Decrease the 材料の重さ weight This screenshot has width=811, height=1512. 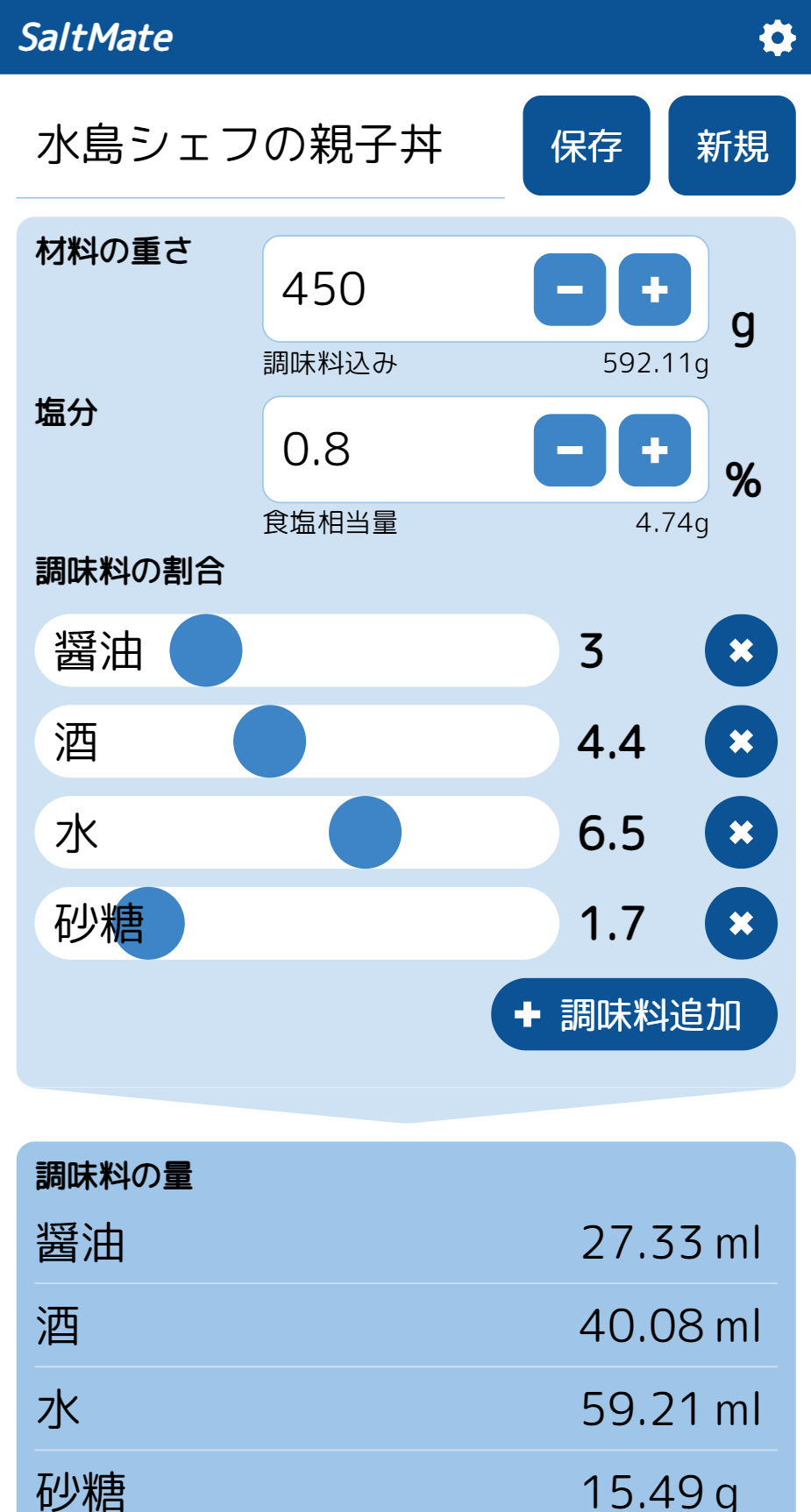(570, 289)
